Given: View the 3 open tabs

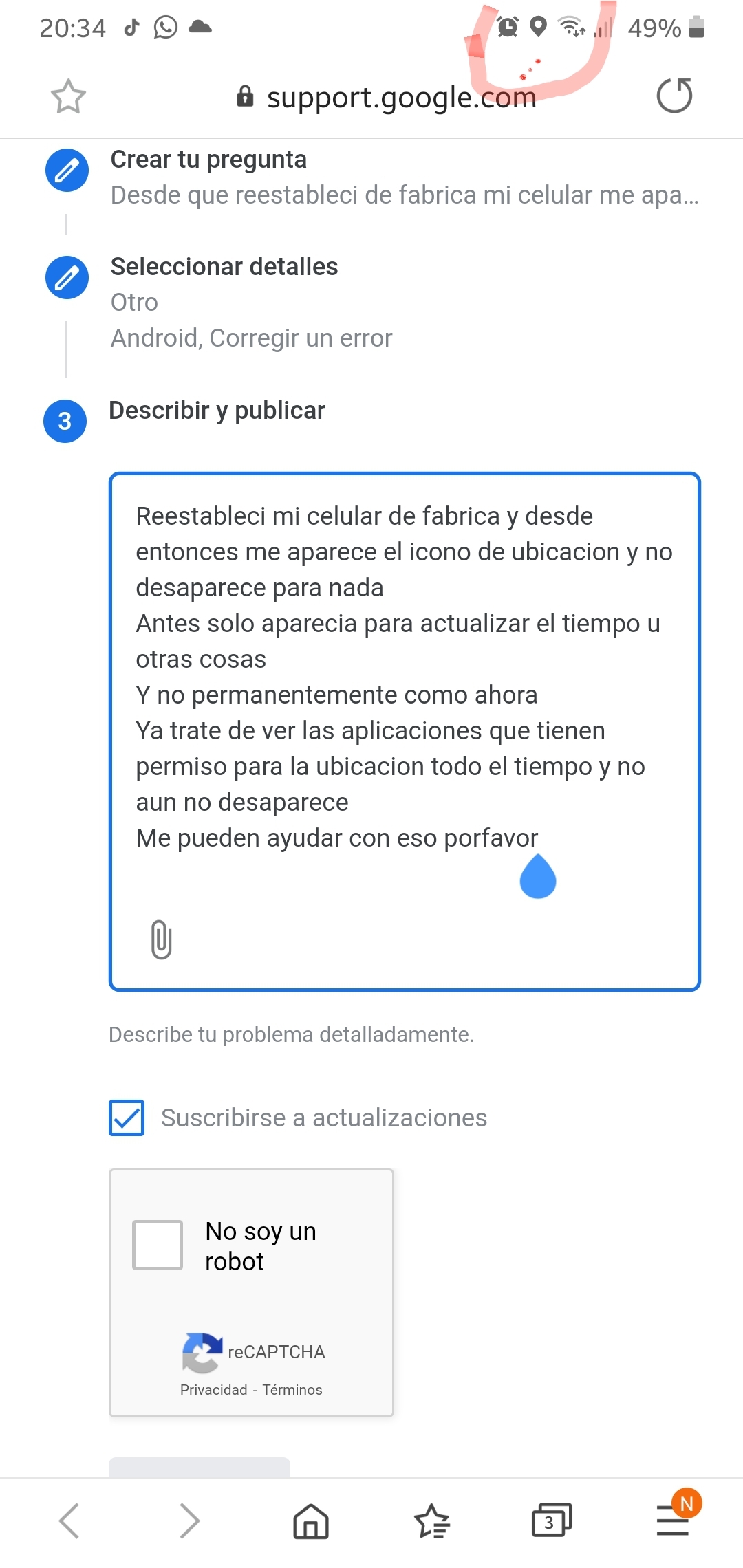Looking at the screenshot, I should pos(552,1520).
